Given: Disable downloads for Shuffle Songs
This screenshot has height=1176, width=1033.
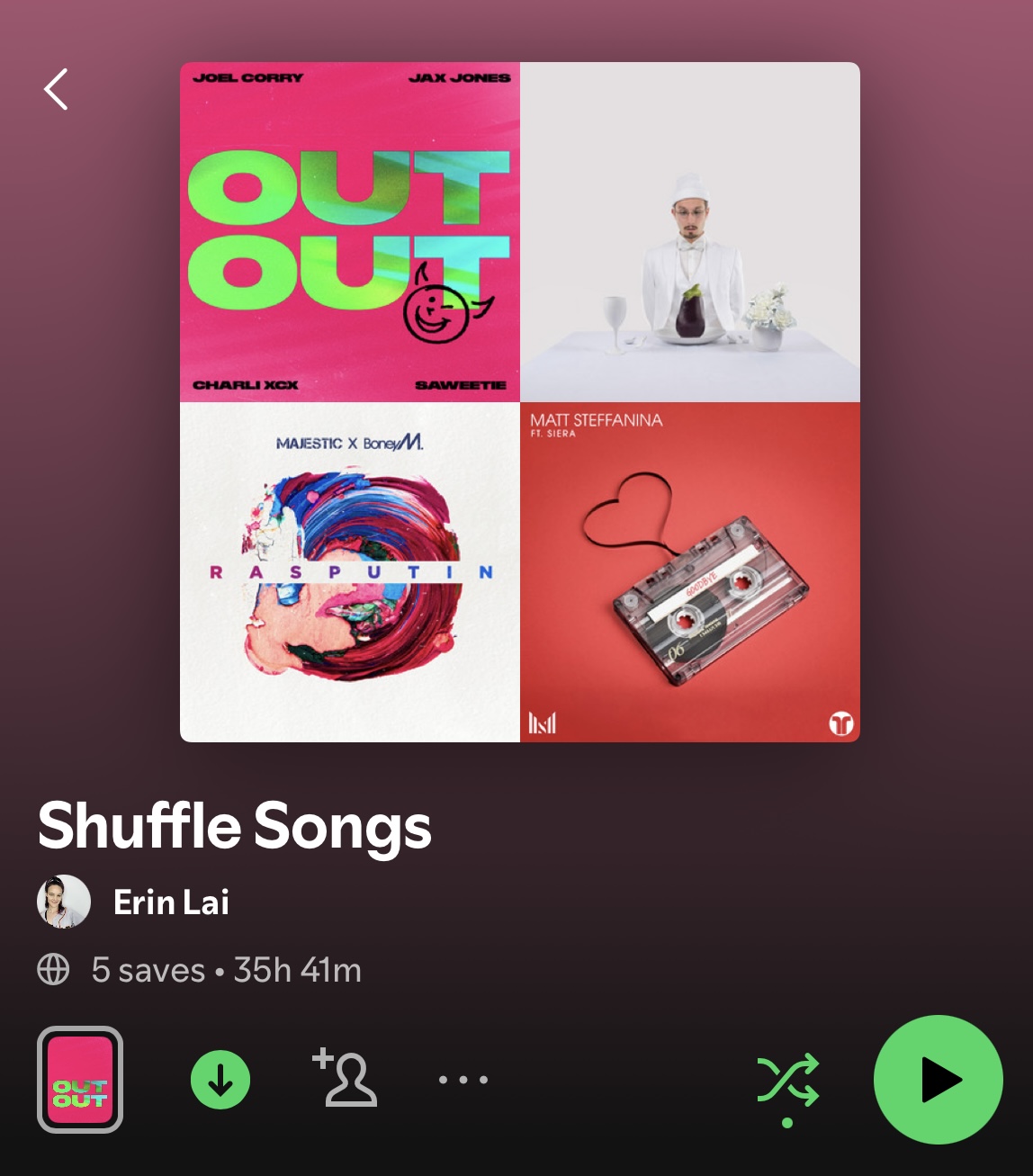Looking at the screenshot, I should [x=220, y=1079].
